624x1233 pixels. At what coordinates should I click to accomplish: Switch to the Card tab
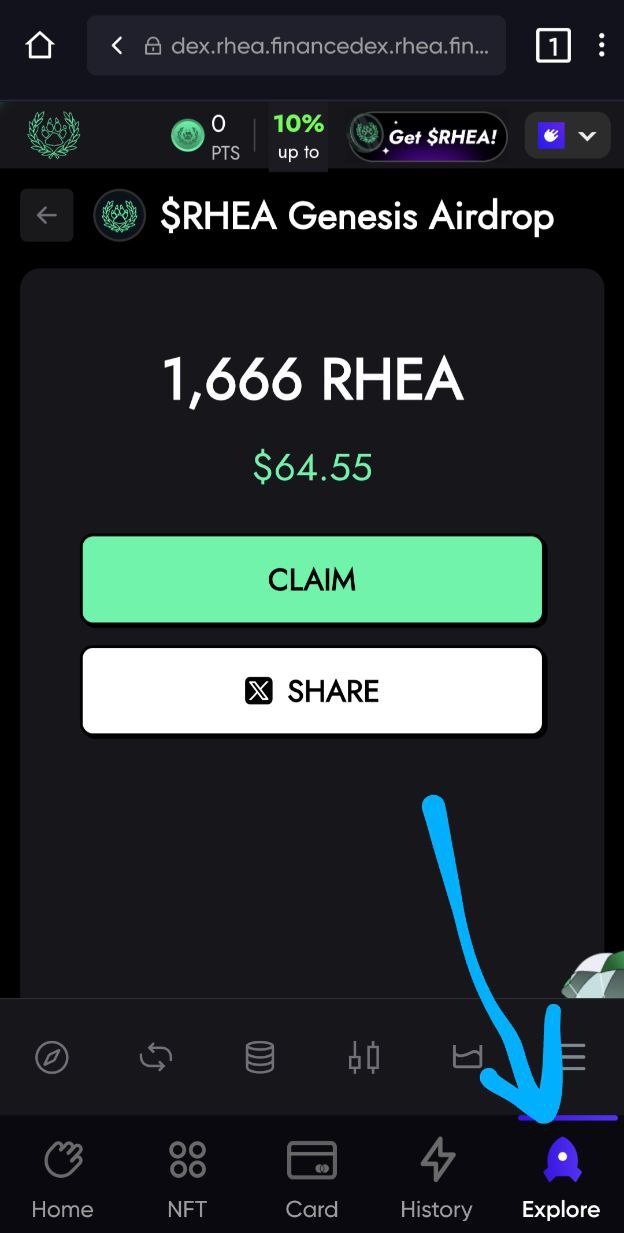pyautogui.click(x=312, y=1180)
